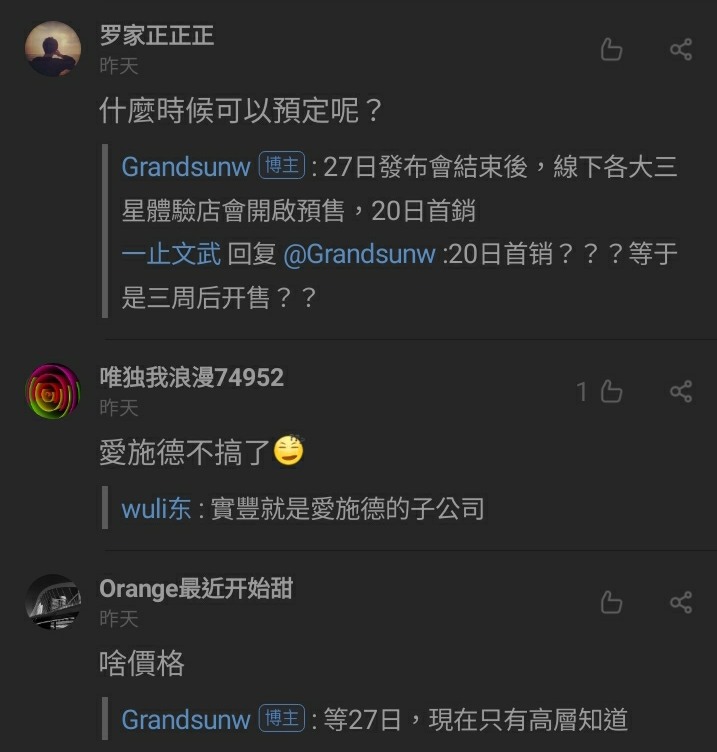Tap the @Grandsunw mention in 一止文武's reply
The image size is (717, 752).
pyautogui.click(x=359, y=254)
